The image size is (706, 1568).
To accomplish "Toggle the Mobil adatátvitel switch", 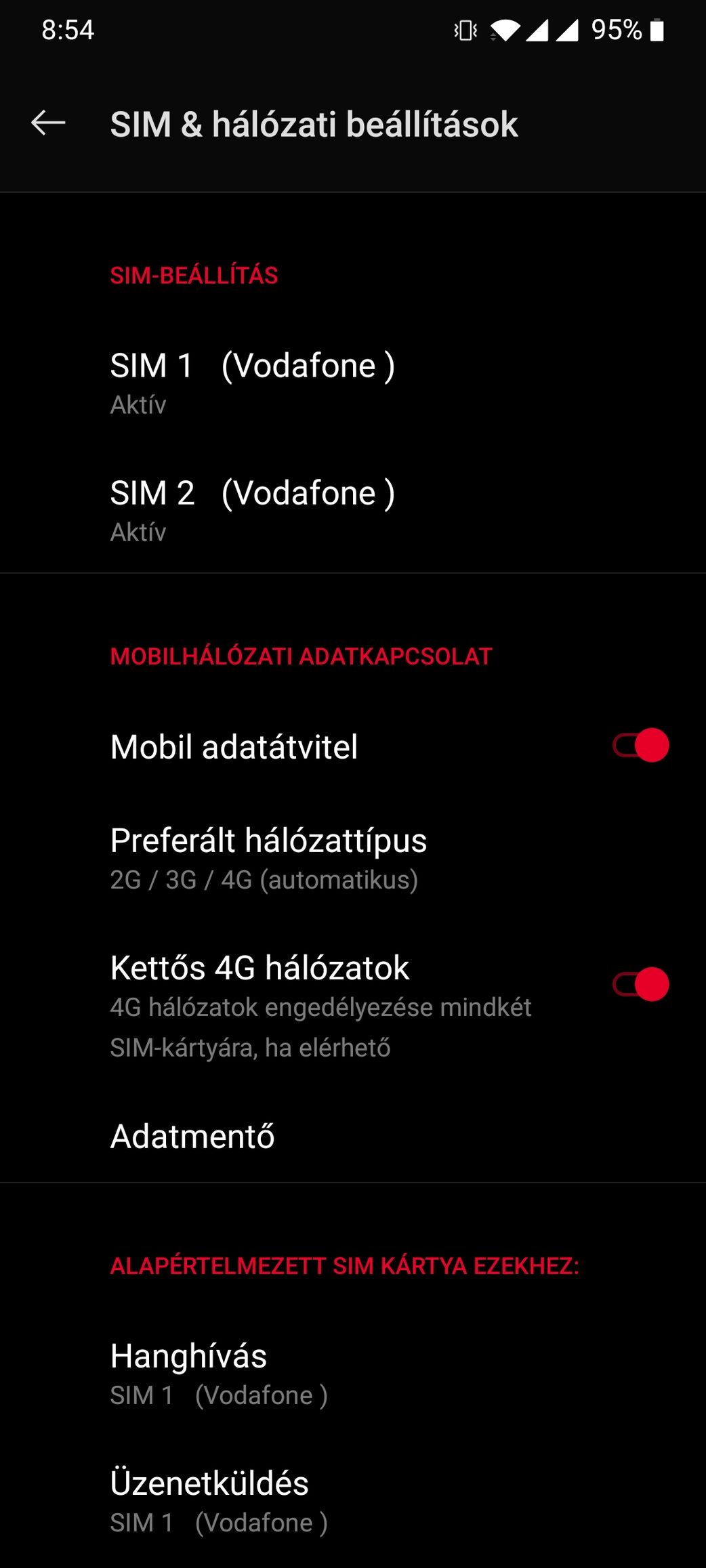I will [640, 746].
